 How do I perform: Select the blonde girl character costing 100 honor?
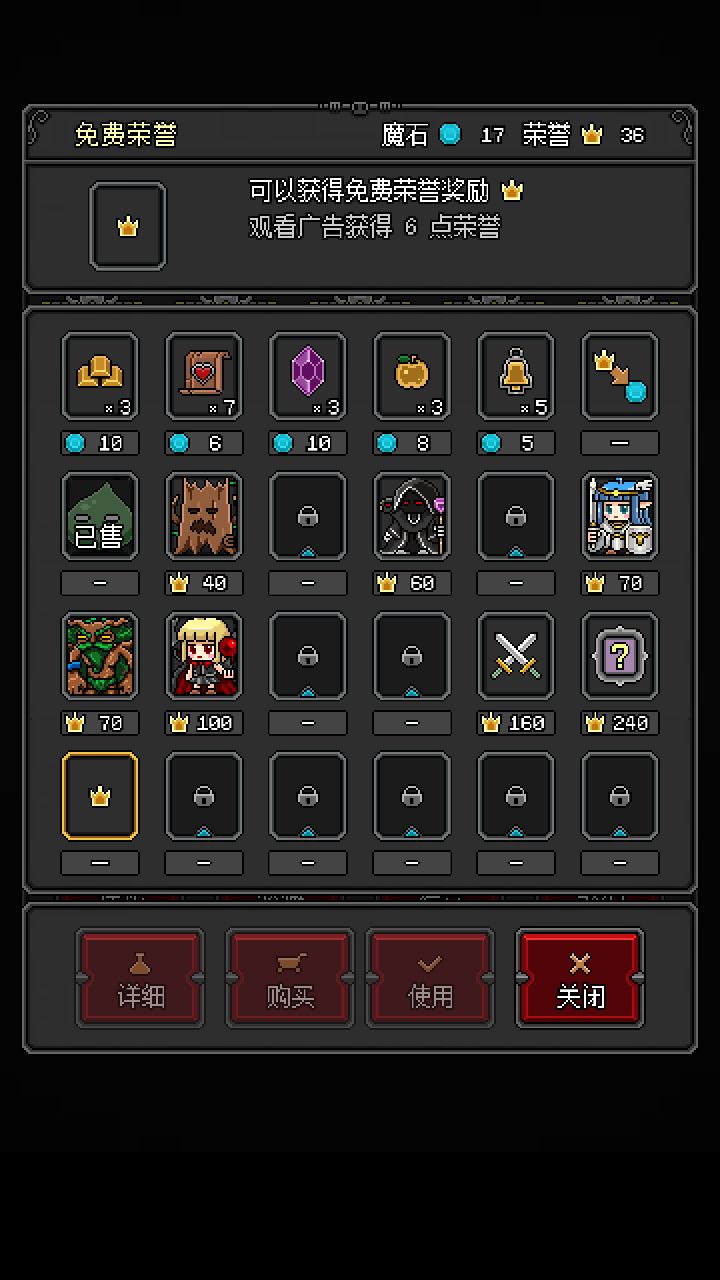[204, 656]
